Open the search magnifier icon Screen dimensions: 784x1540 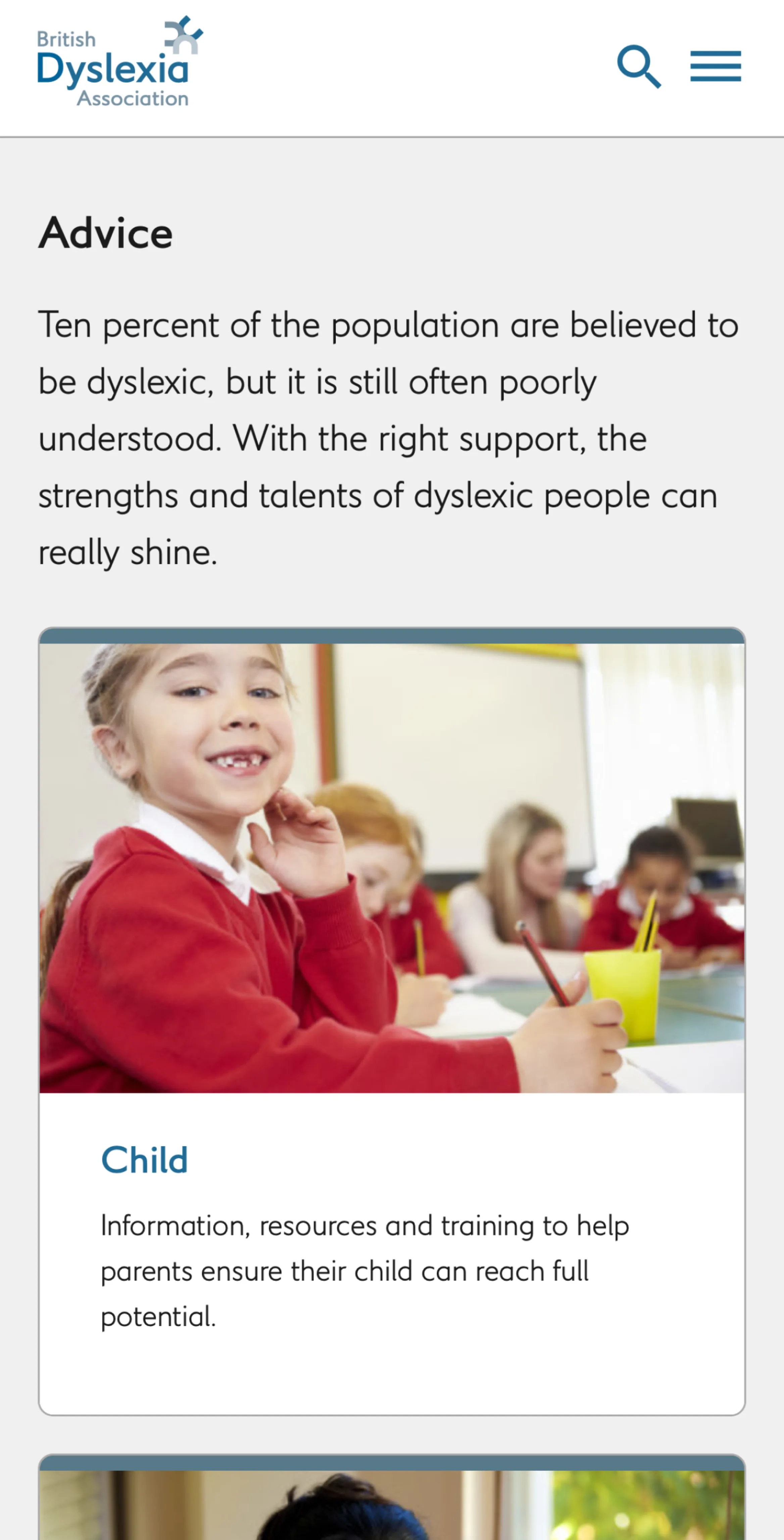pyautogui.click(x=638, y=66)
